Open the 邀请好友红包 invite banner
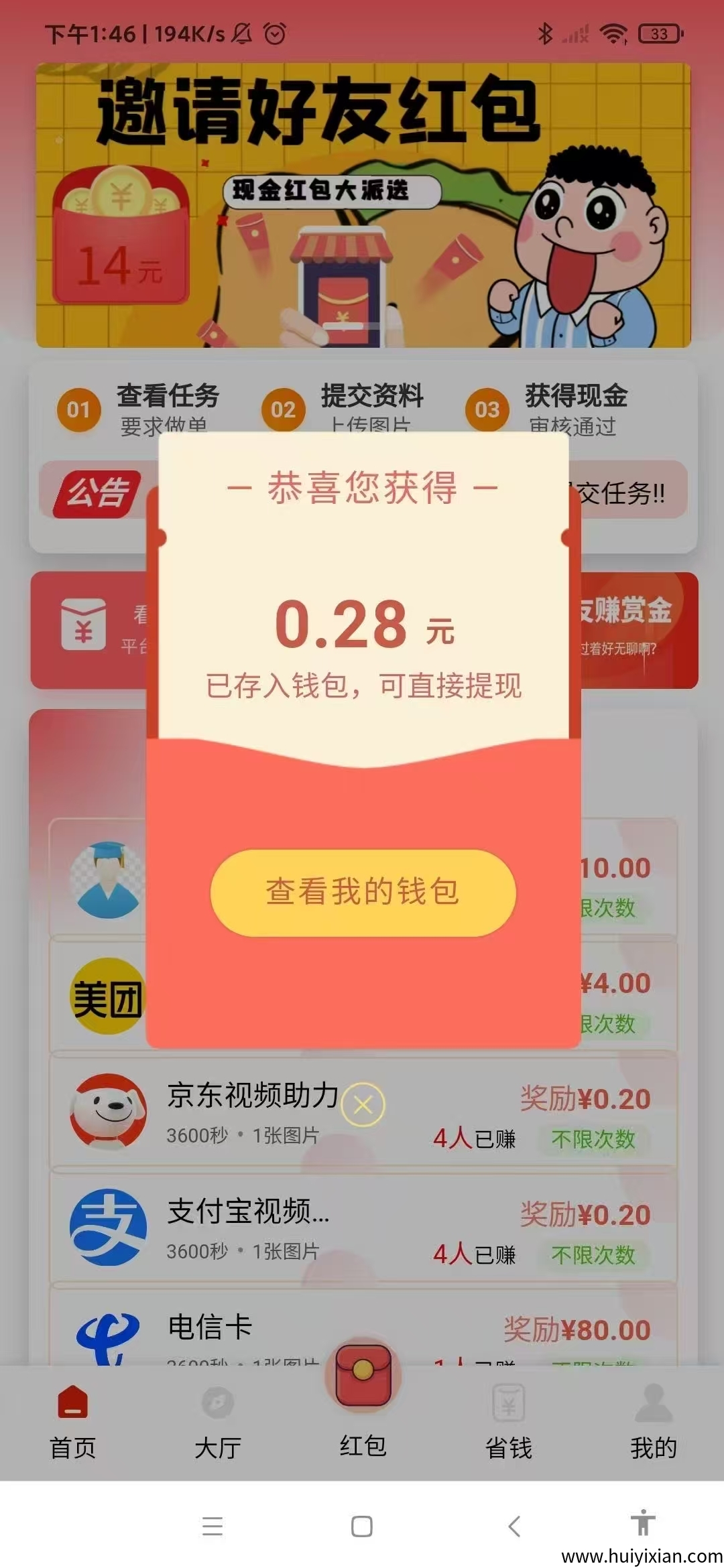Screen dimensions: 724x1568 coord(362,201)
